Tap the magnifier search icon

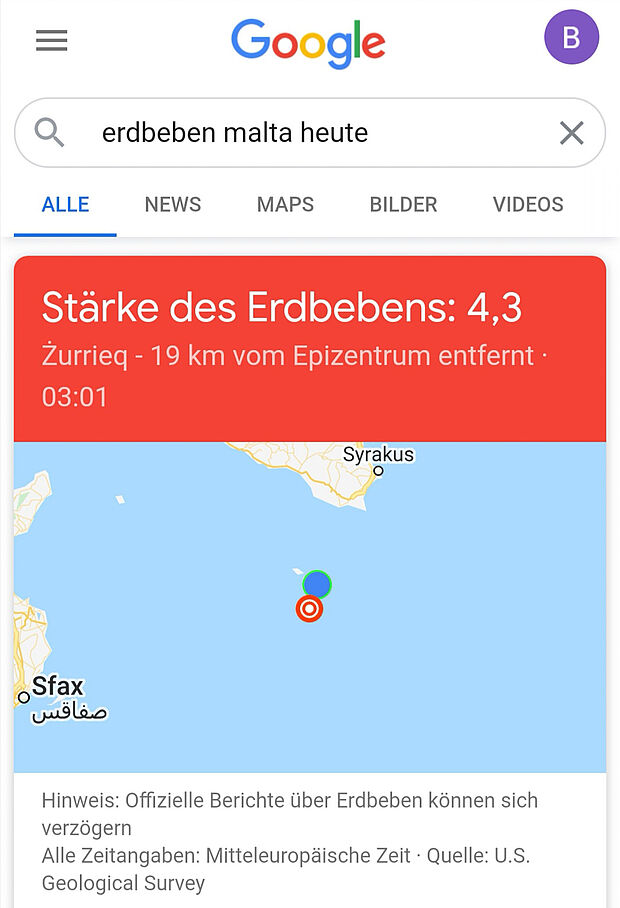coord(49,133)
